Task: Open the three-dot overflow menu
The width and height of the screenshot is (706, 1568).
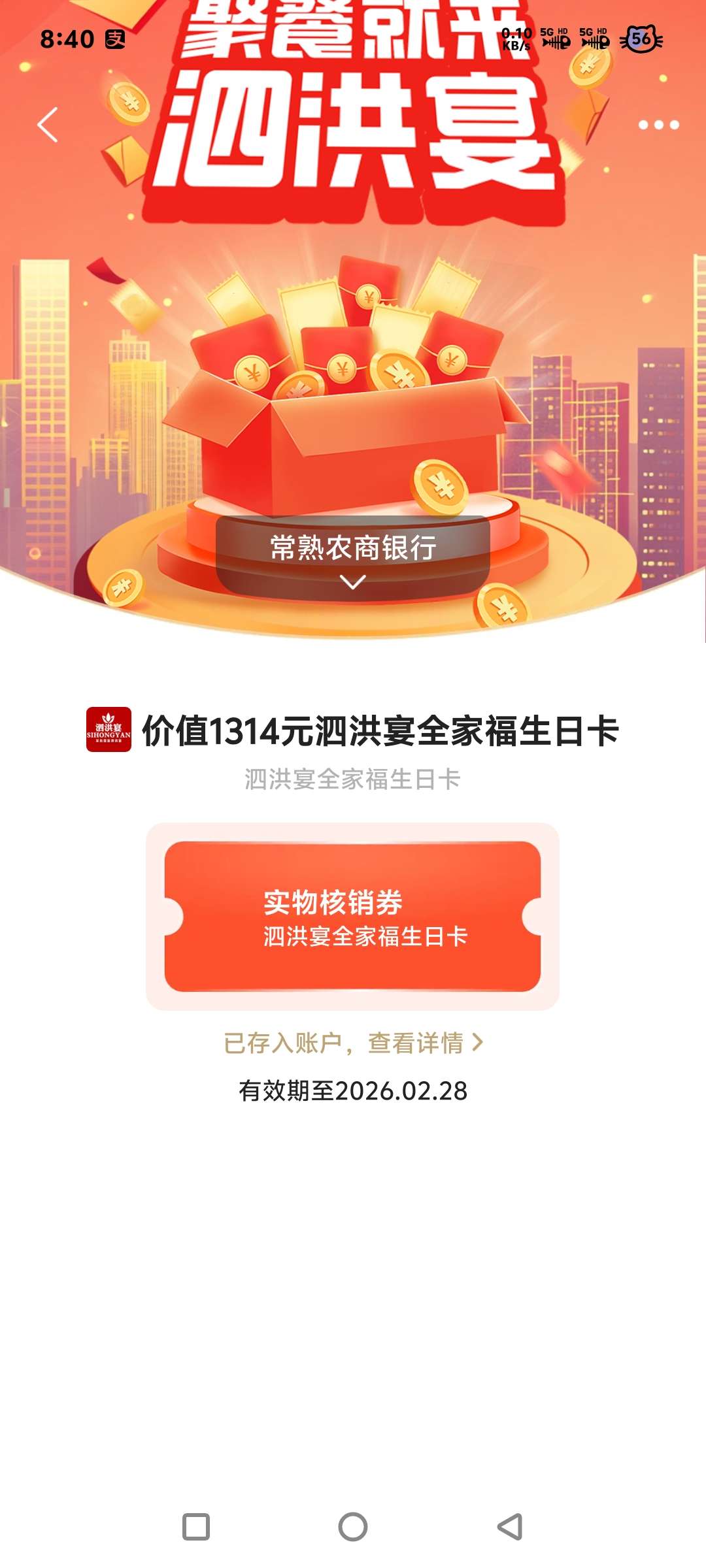Action: point(658,125)
